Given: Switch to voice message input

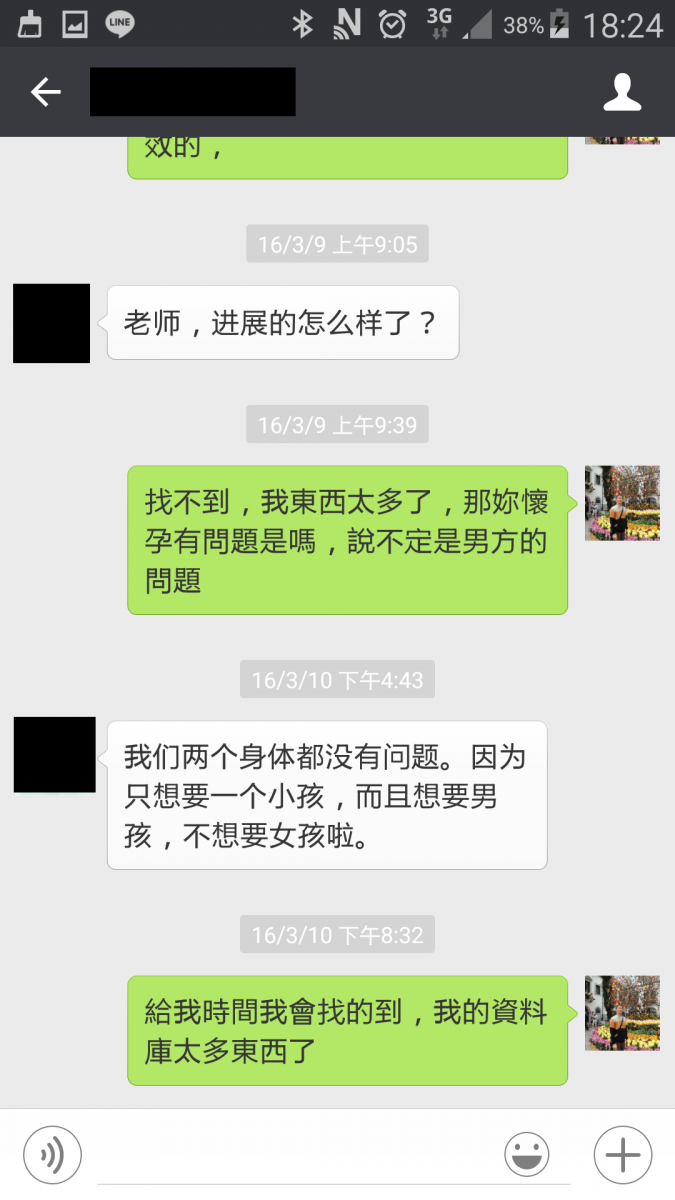Looking at the screenshot, I should (52, 1155).
